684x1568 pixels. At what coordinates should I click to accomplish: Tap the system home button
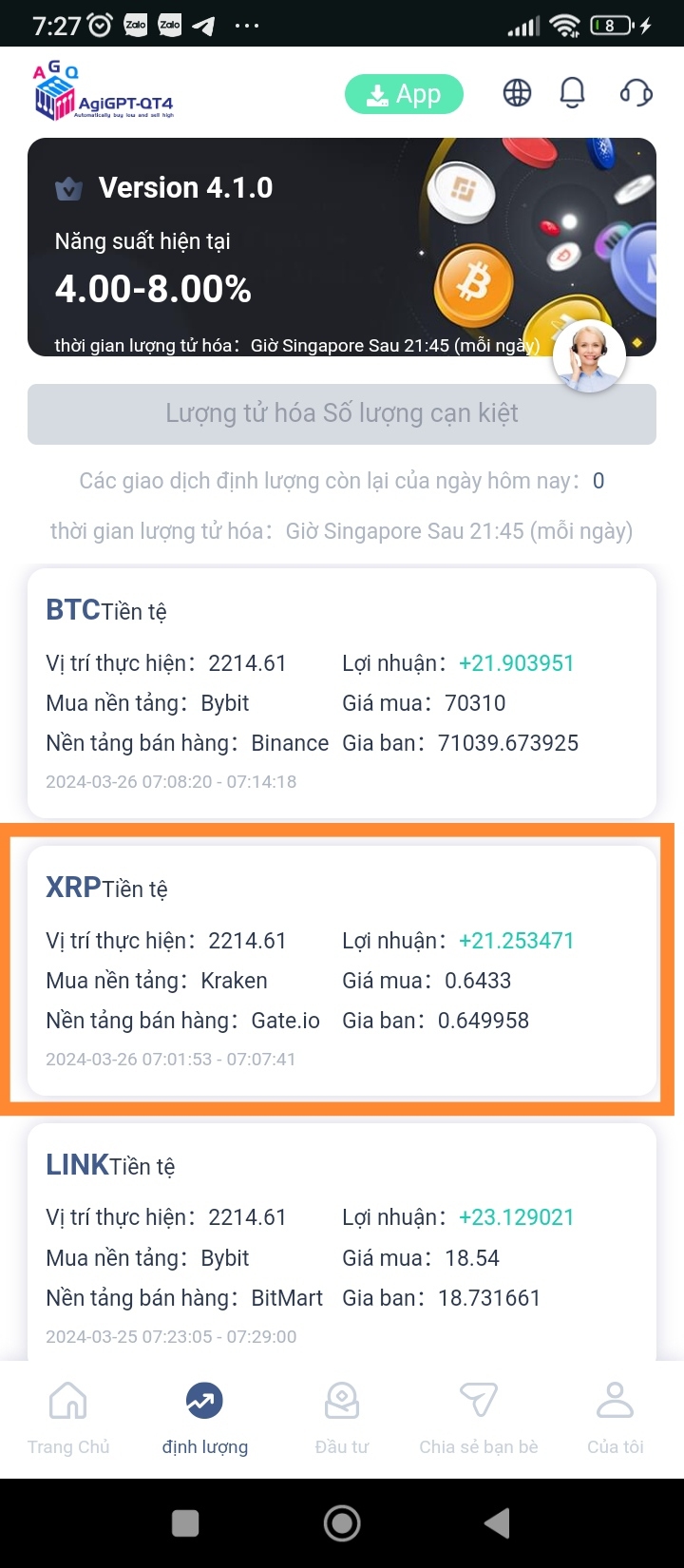click(342, 1523)
